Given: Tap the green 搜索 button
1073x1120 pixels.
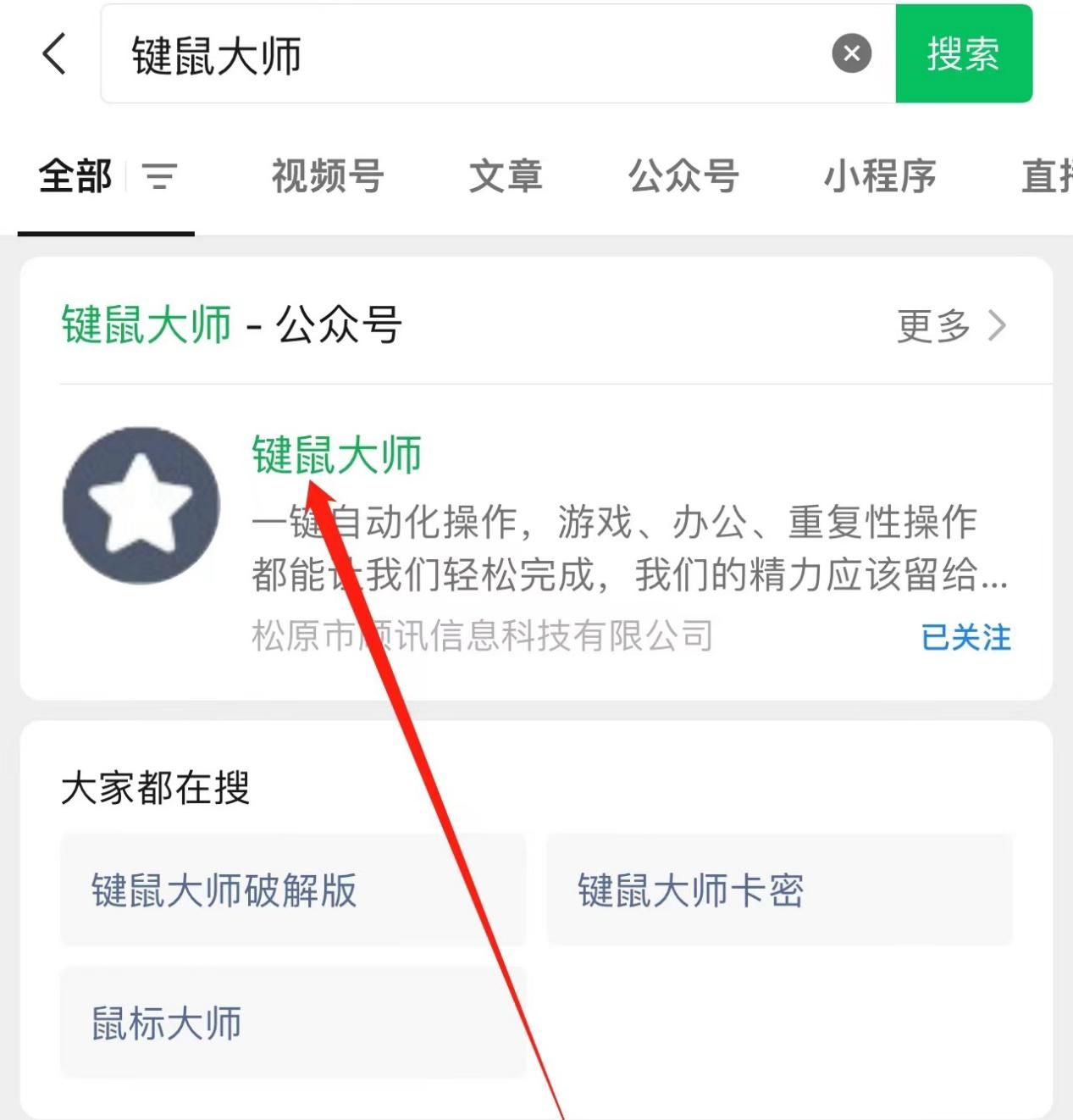Looking at the screenshot, I should 963,54.
